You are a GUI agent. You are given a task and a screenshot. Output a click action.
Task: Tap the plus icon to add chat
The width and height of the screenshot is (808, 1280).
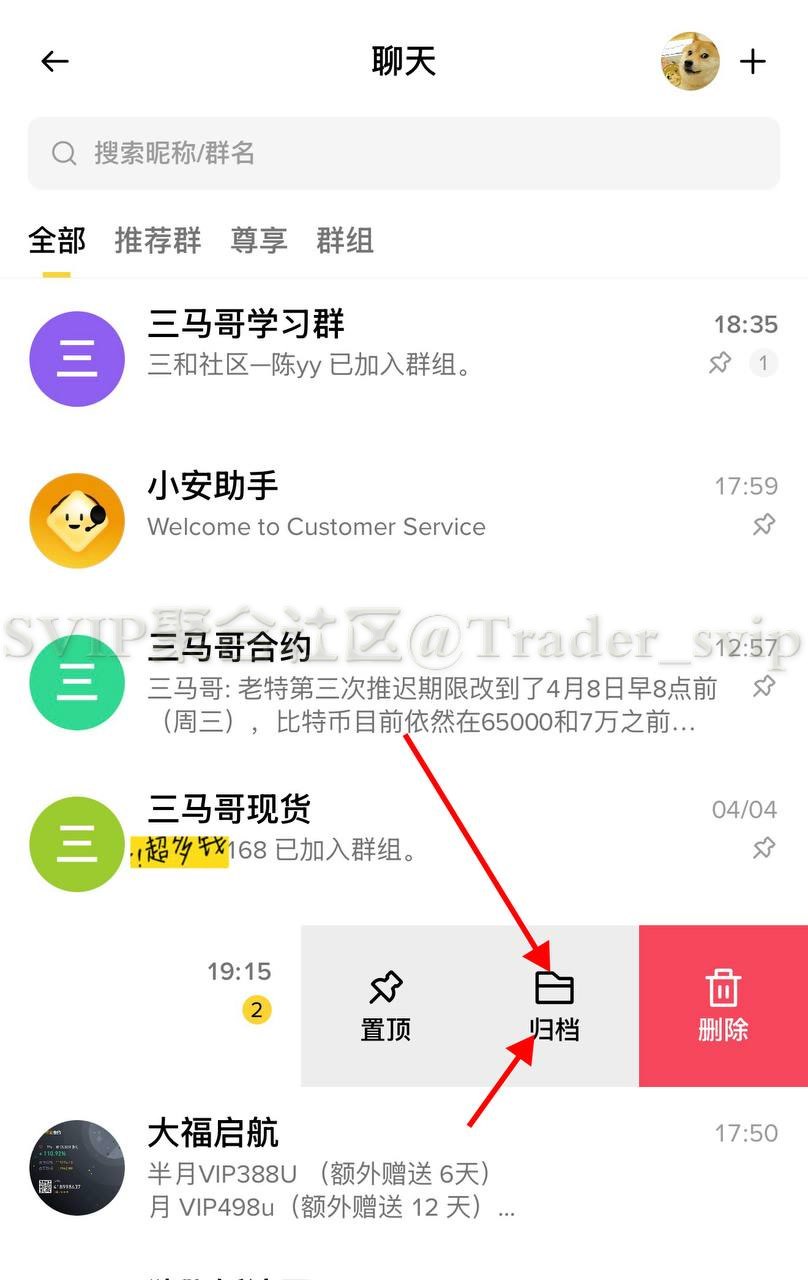pos(753,61)
